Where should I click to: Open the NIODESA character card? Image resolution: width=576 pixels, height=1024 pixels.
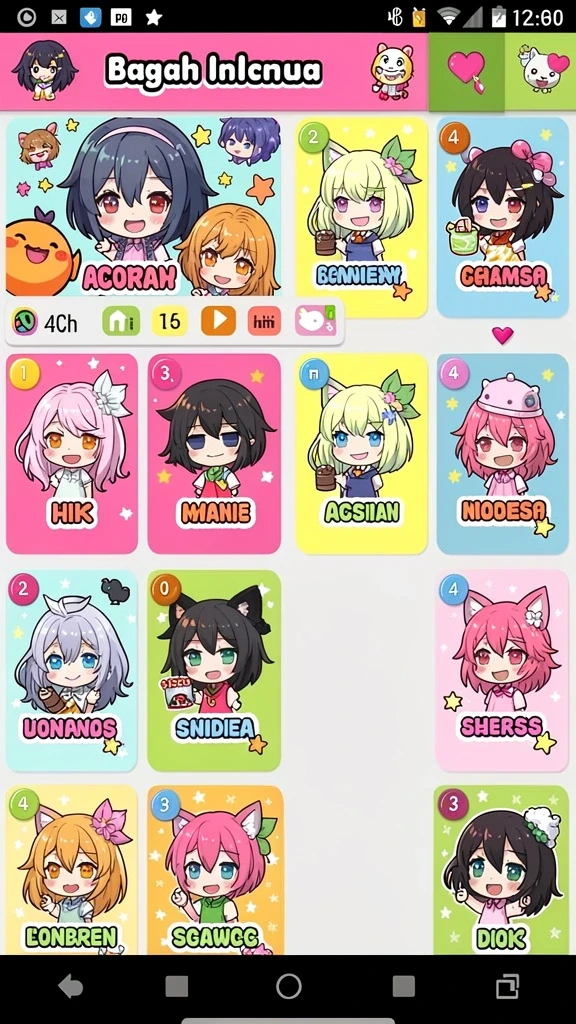[x=502, y=454]
